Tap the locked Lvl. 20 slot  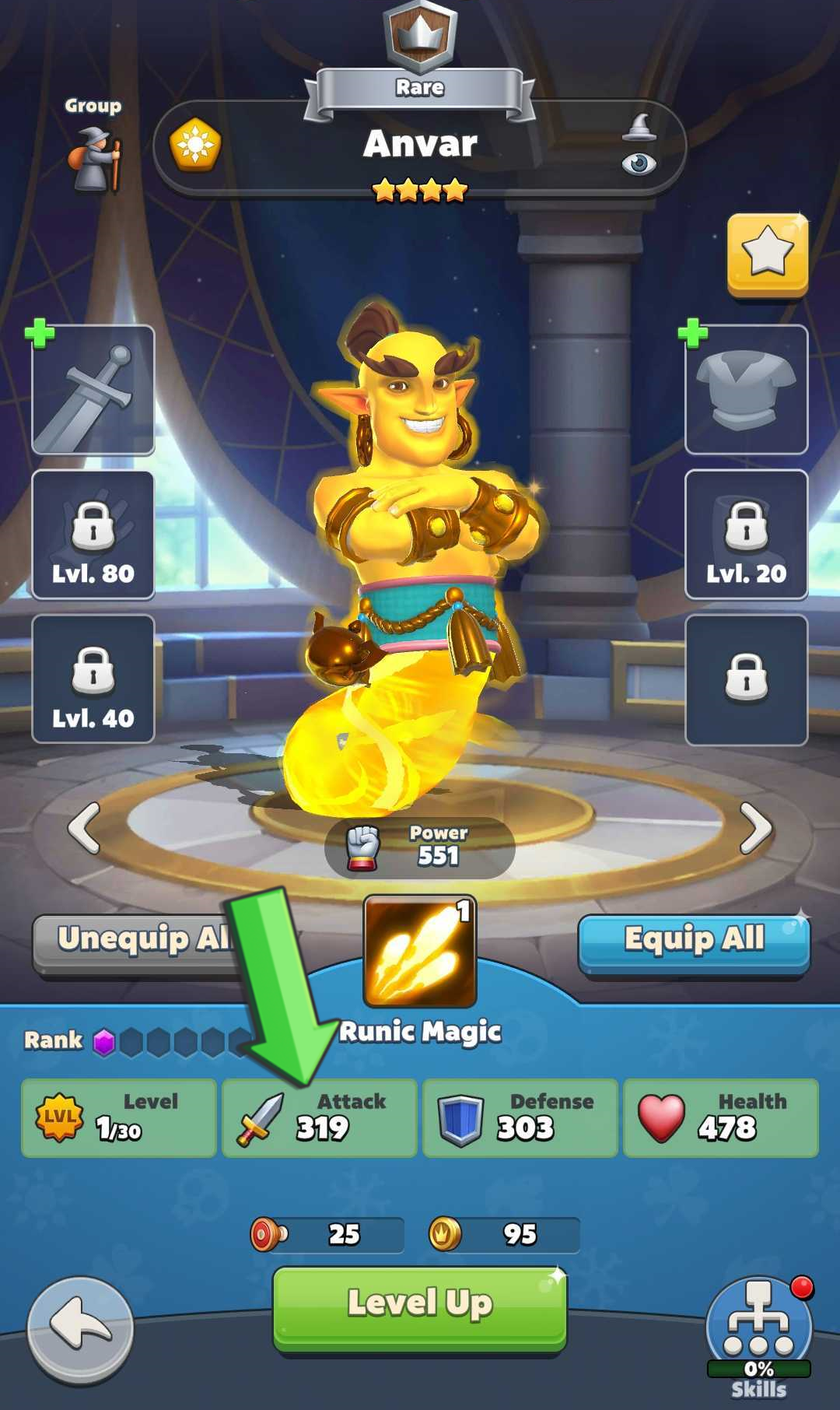point(746,535)
